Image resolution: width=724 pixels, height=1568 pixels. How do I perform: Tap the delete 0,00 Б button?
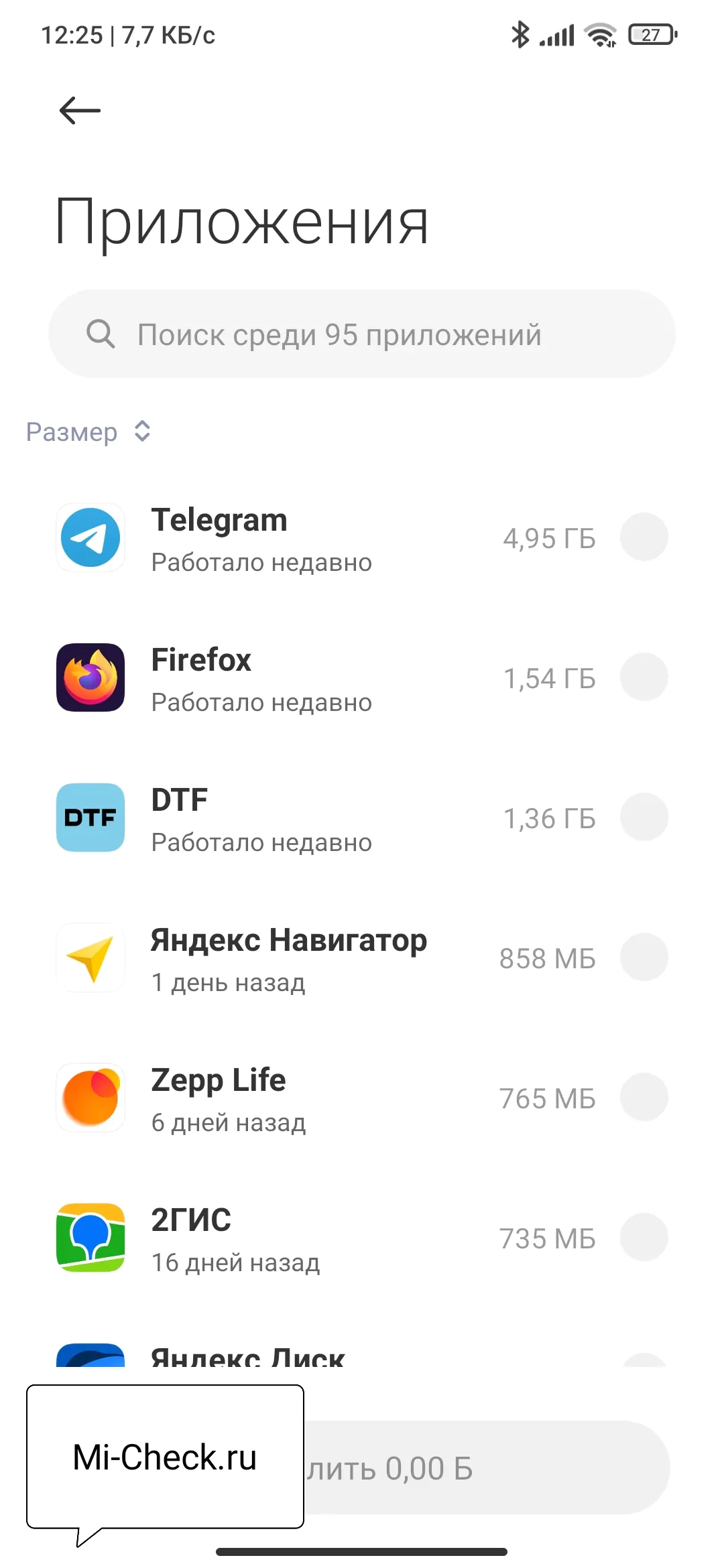483,1468
